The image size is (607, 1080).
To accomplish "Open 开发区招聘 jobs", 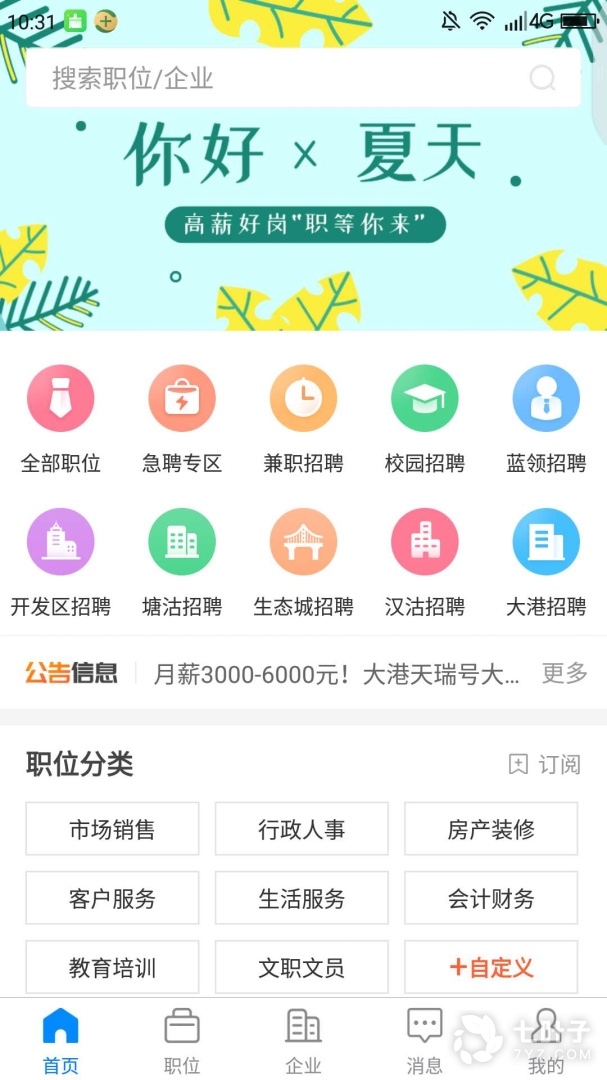I will tap(61, 562).
